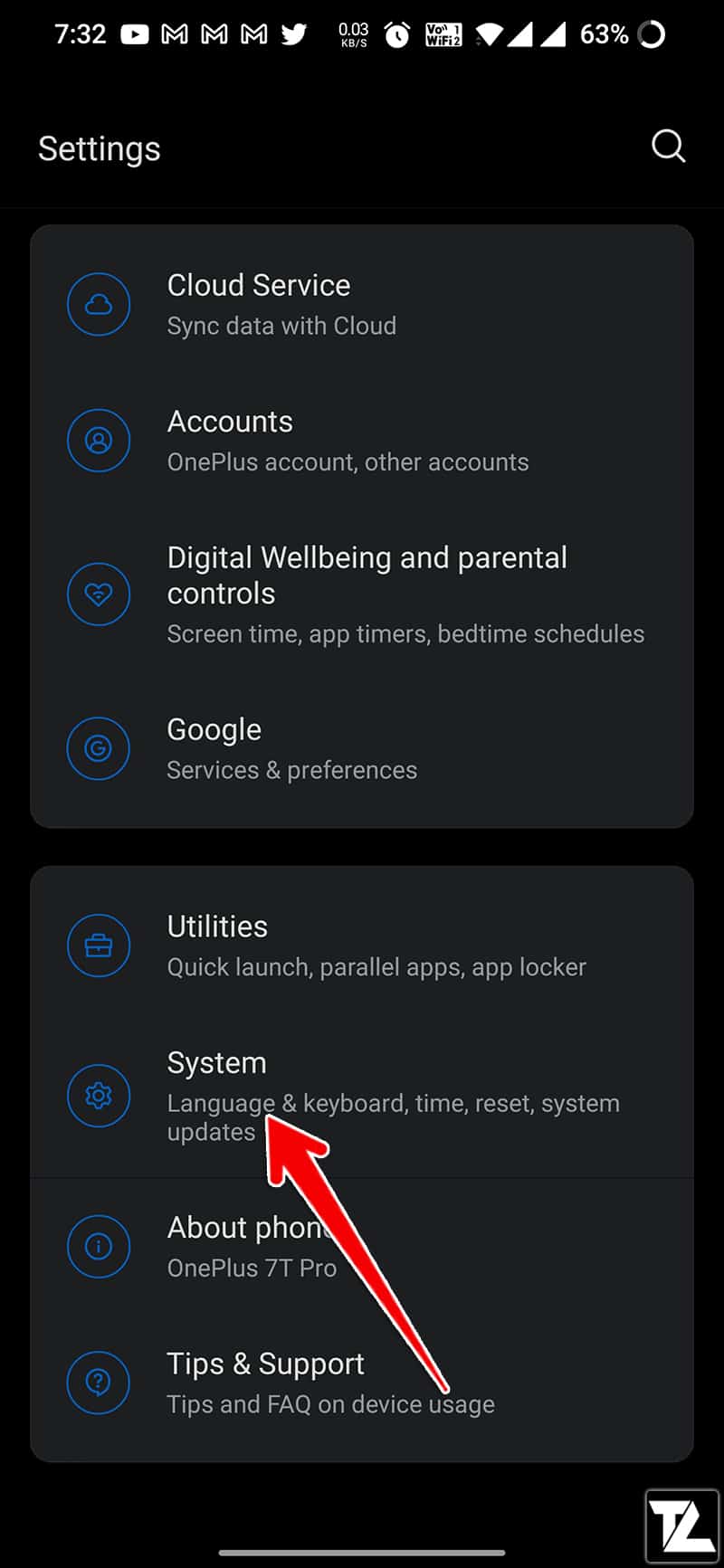Viewport: 724px width, 1568px height.
Task: Open the Utilities settings row
Action: click(x=362, y=946)
